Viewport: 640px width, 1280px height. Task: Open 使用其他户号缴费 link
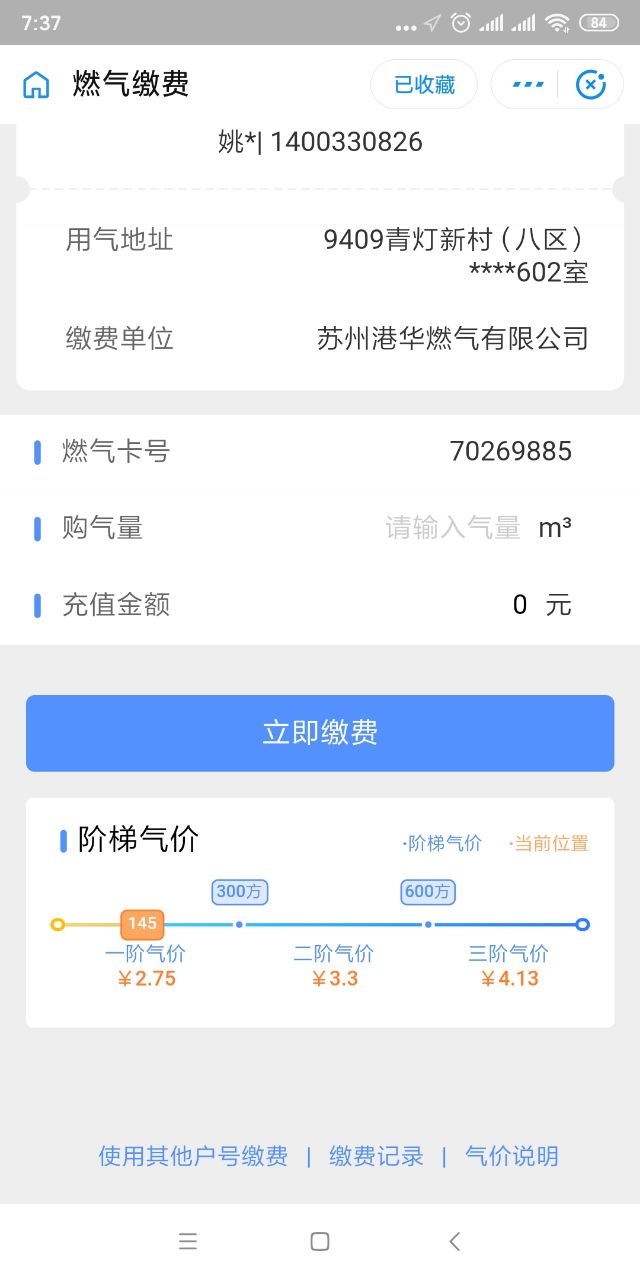point(193,1157)
